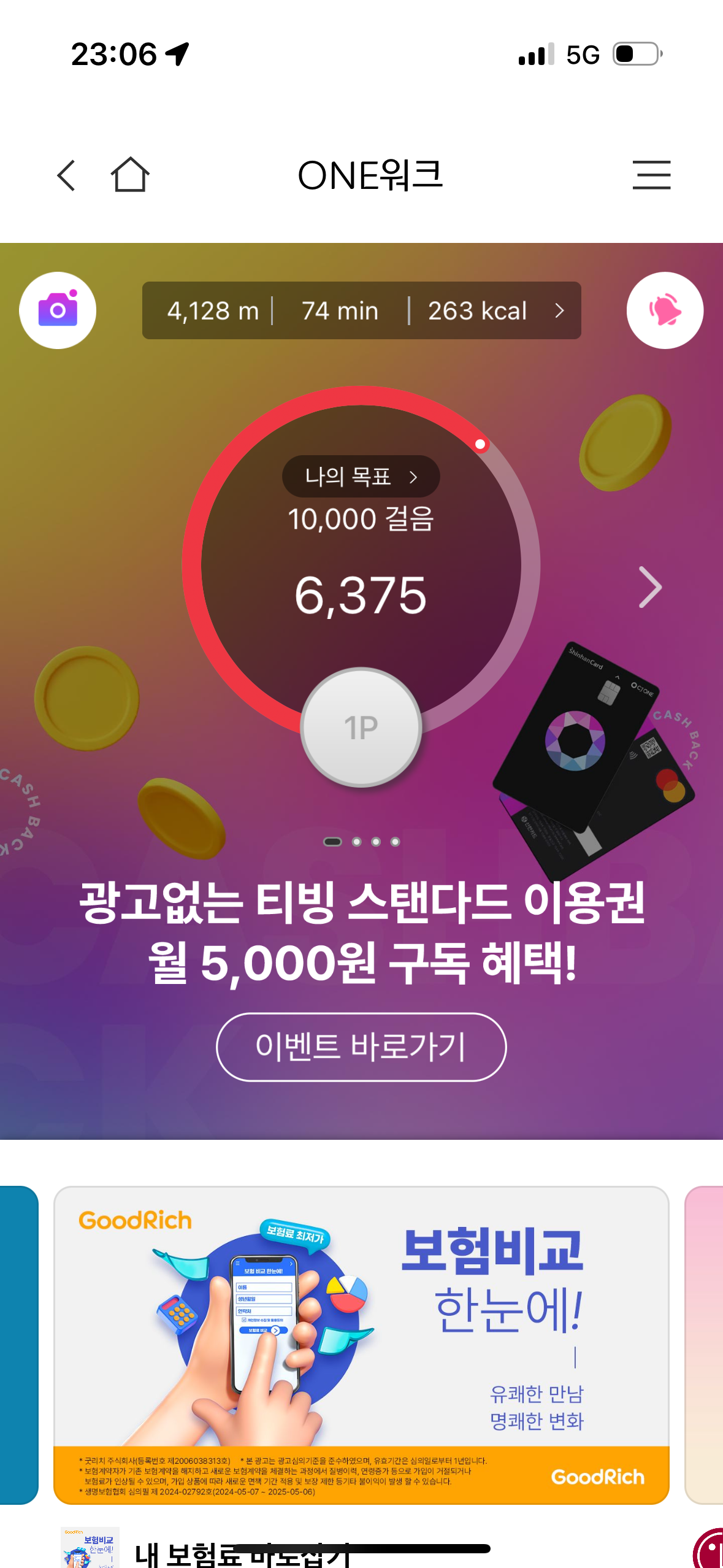The width and height of the screenshot is (723, 1568).
Task: Open the GoodRich 보험비교 banner
Action: point(361,1344)
